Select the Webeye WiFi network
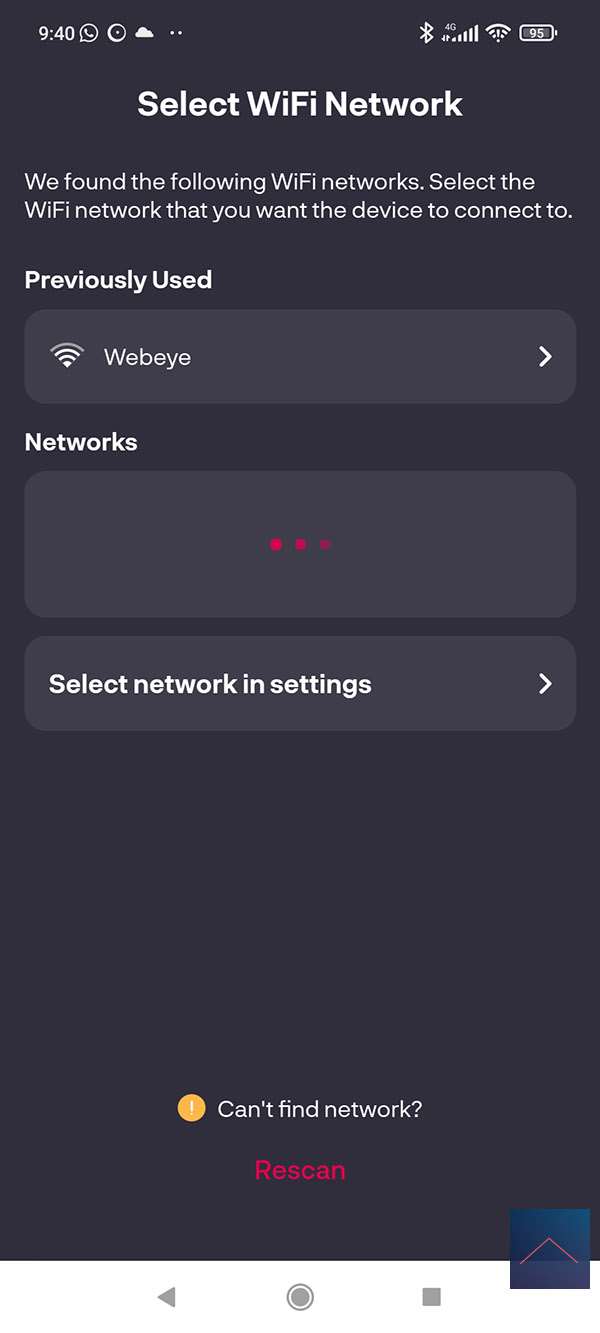Screen dimensions: 600x1333 tap(299, 357)
